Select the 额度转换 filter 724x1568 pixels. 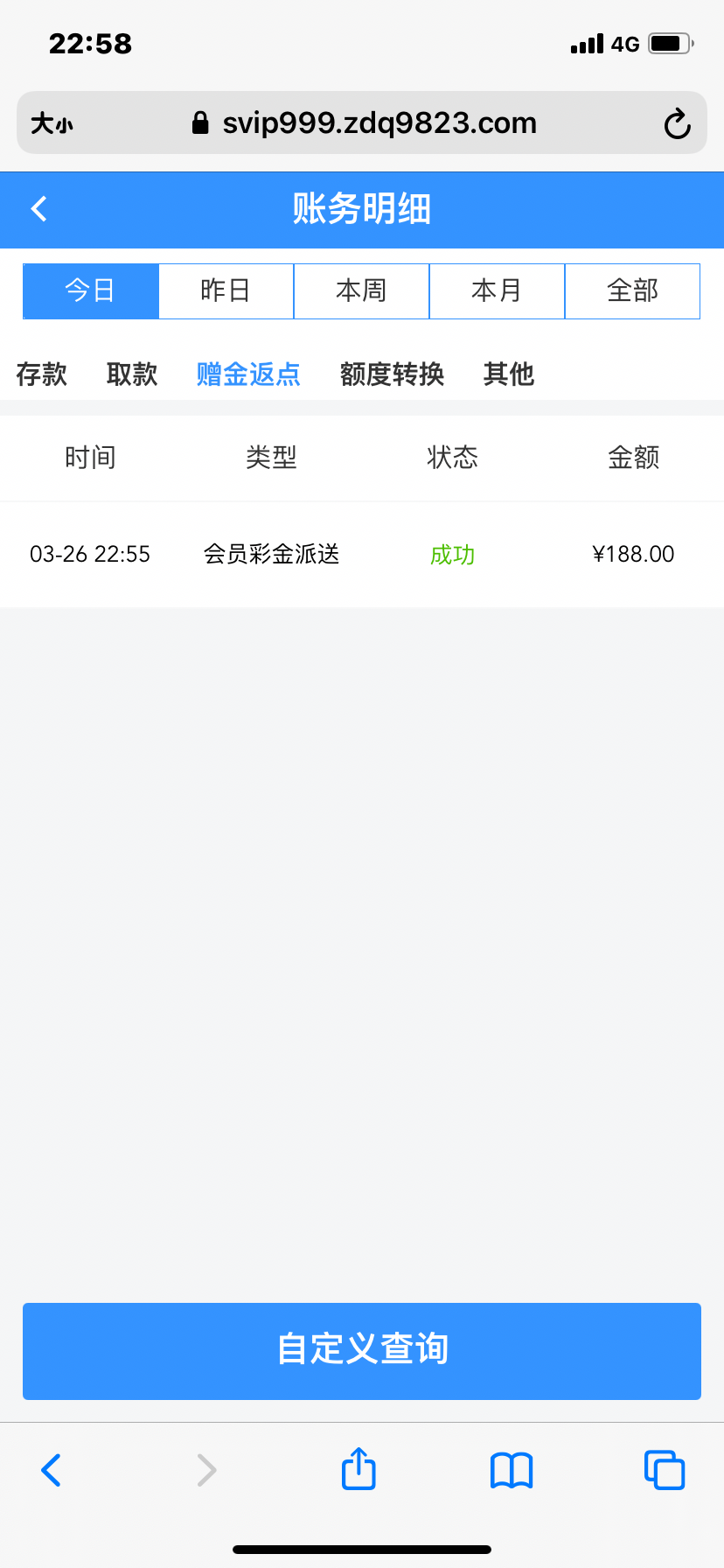(x=391, y=374)
